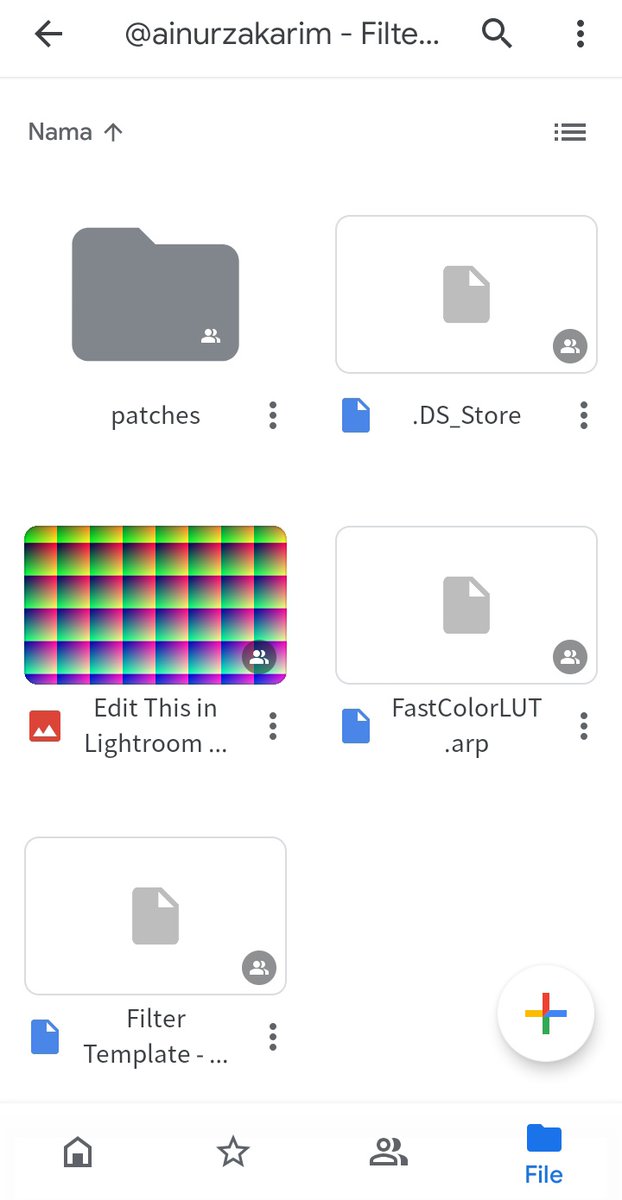
Task: Open the top bar overflow menu
Action: [x=580, y=34]
